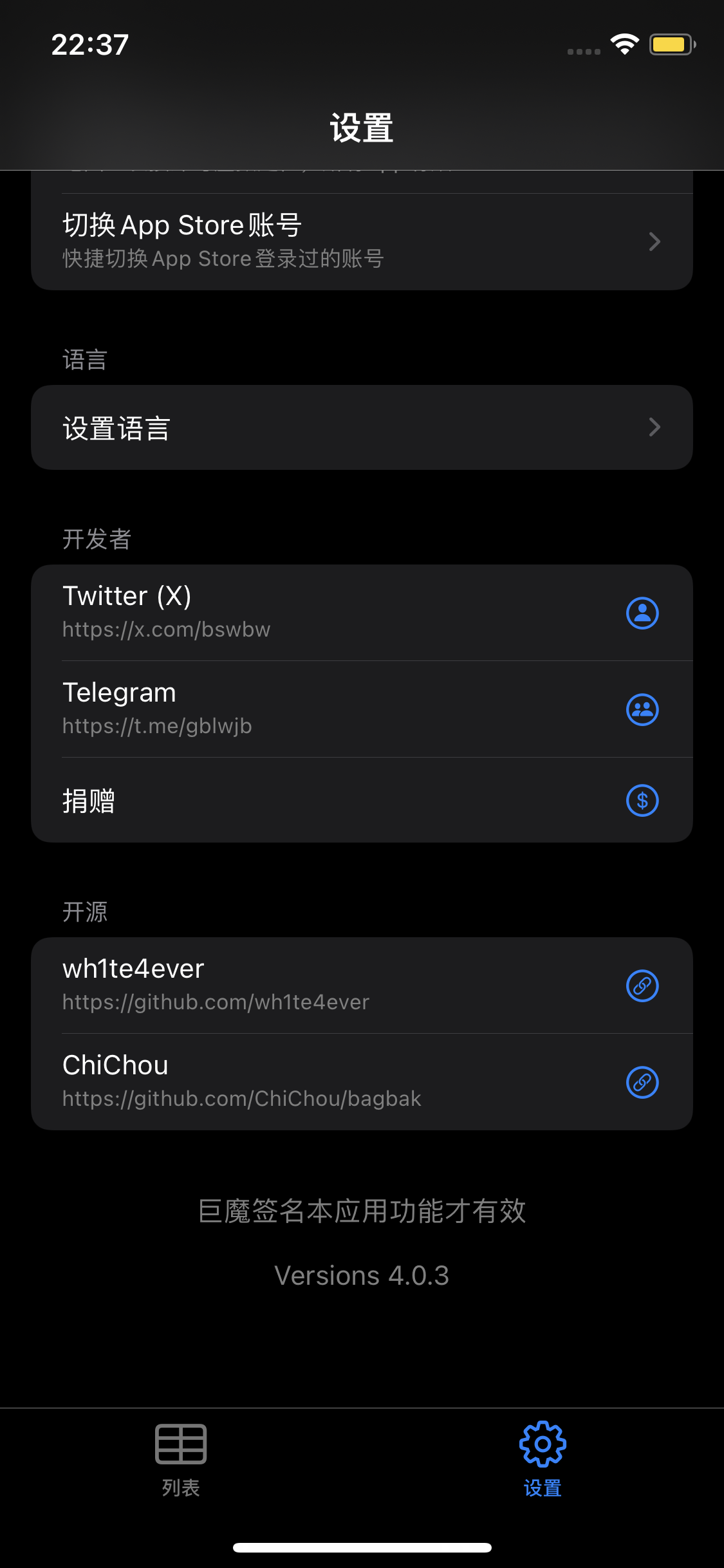Tap the Versions 4.0.3 text

click(362, 1274)
